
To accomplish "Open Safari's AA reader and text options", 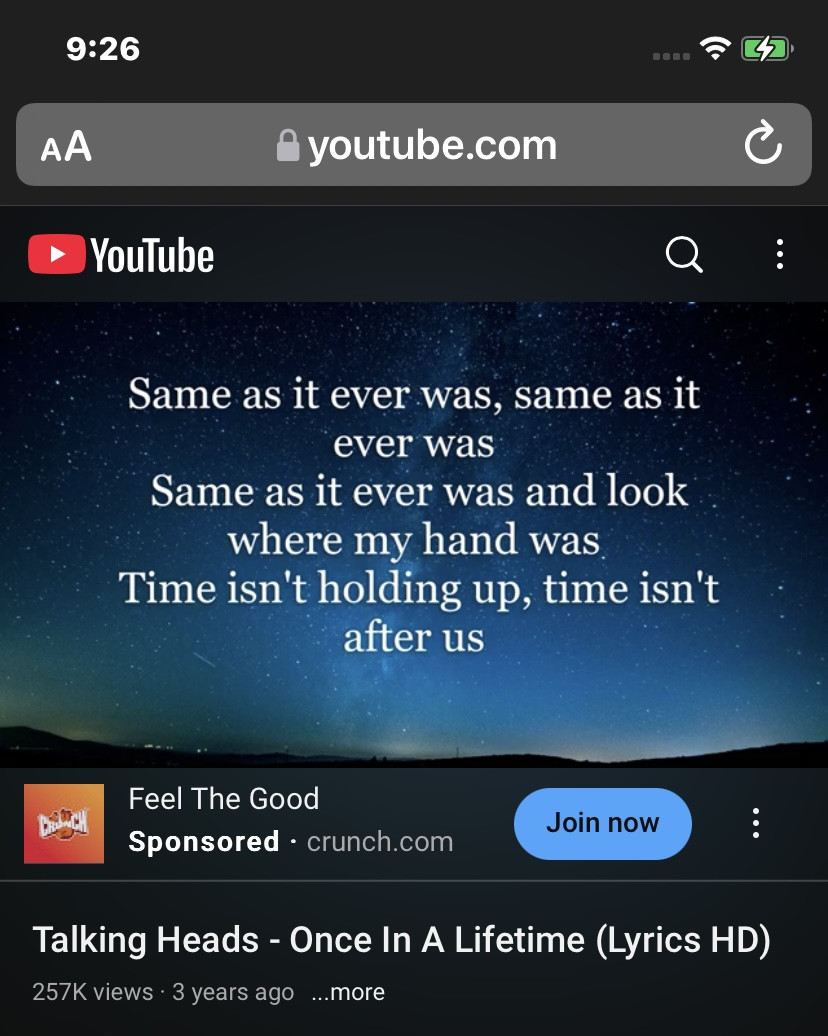I will (66, 147).
